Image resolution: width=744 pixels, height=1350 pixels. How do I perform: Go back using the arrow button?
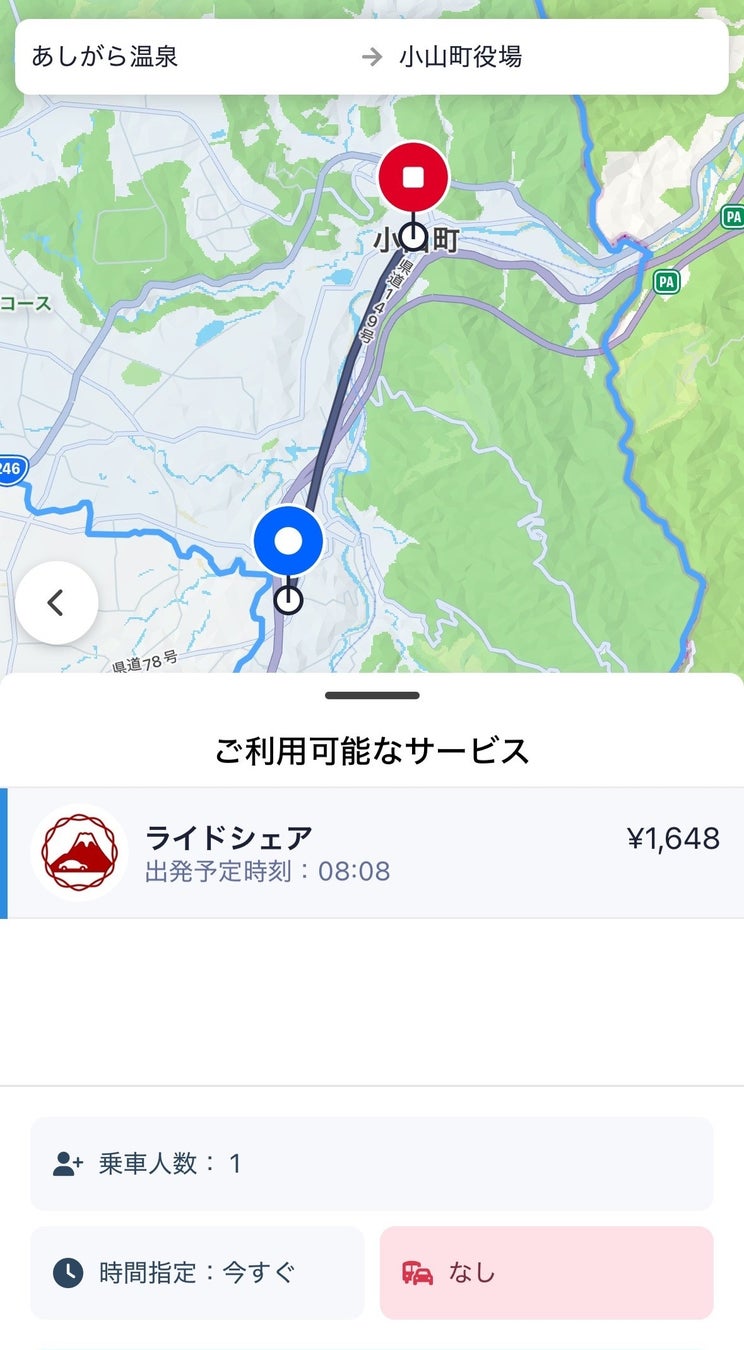(x=56, y=602)
